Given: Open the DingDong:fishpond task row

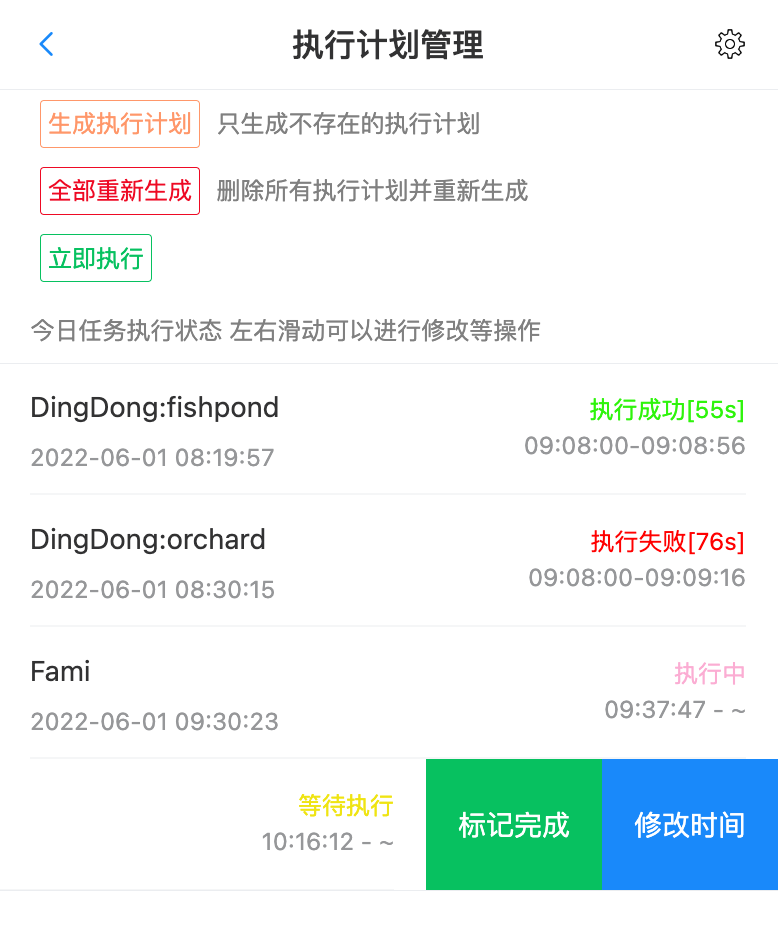Looking at the screenshot, I should [x=388, y=430].
